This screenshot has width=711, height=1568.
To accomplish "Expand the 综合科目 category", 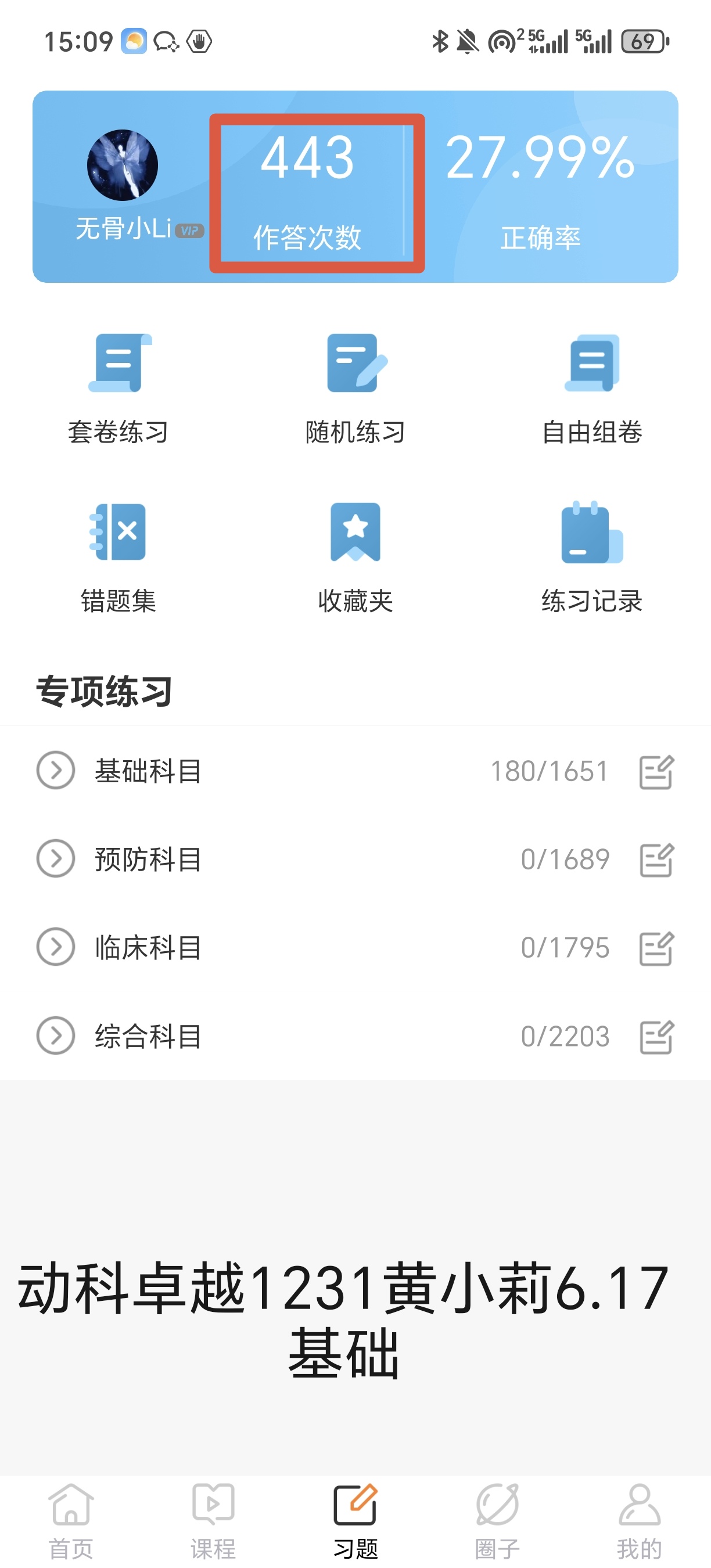I will pyautogui.click(x=55, y=1035).
